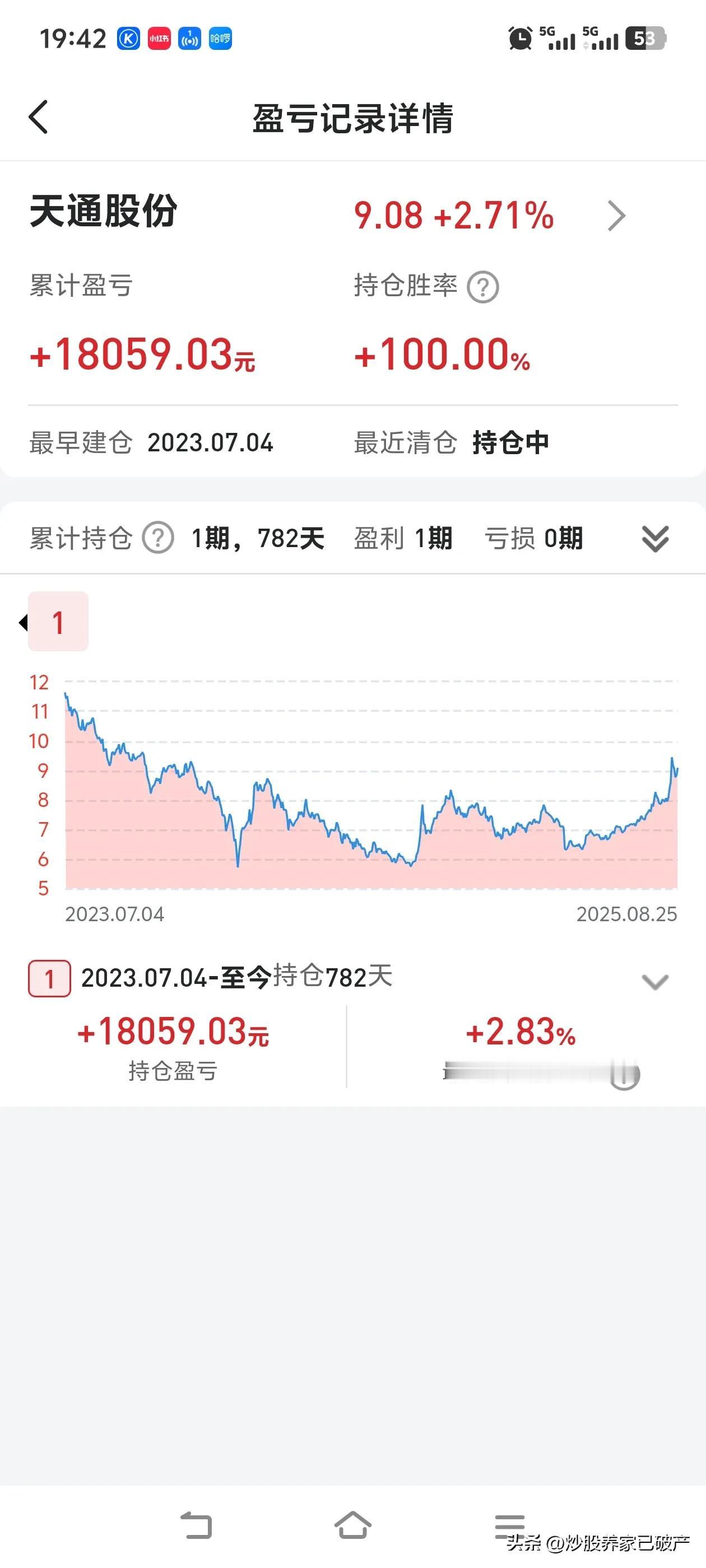Tap the system back button
The width and height of the screenshot is (706, 1568).
tap(196, 1525)
